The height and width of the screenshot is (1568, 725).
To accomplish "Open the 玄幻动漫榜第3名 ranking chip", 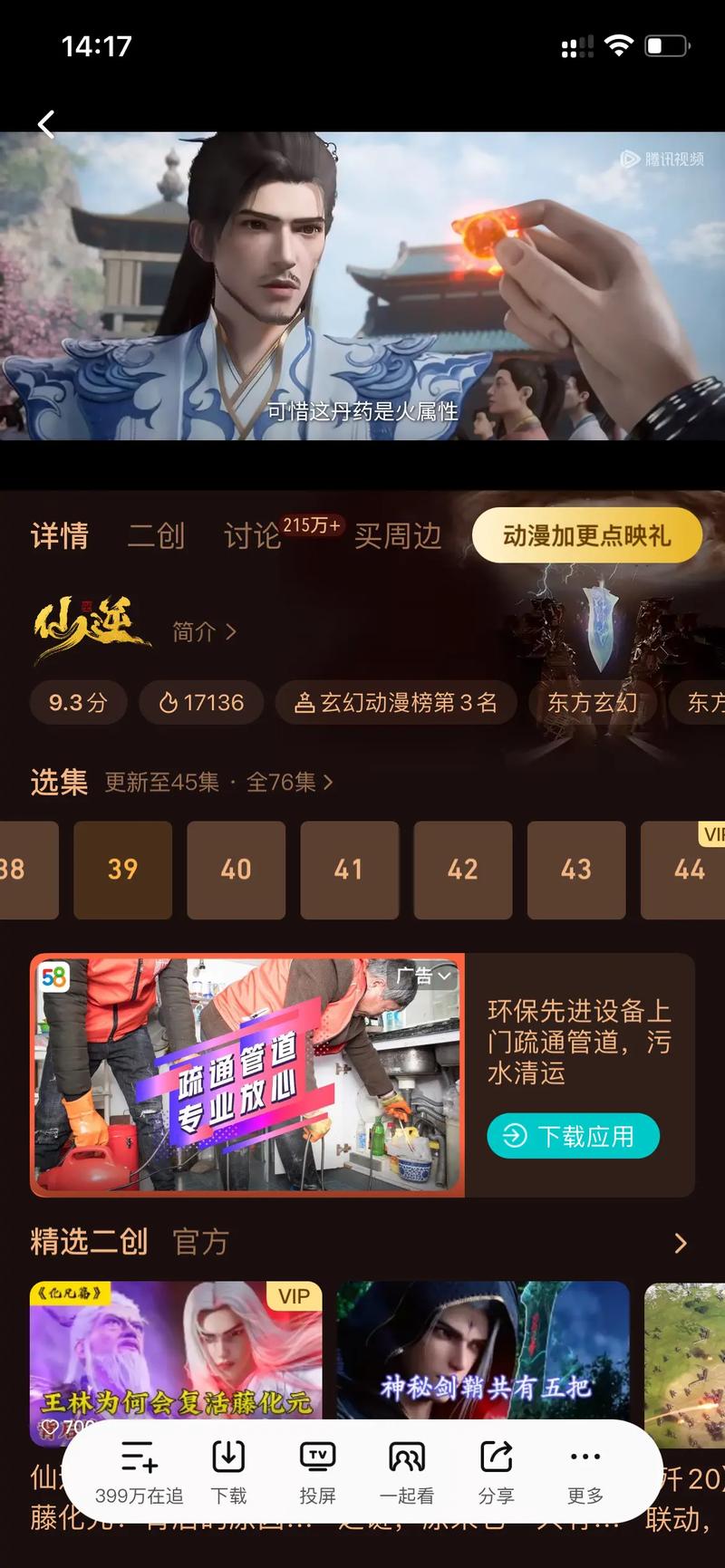I will point(396,703).
